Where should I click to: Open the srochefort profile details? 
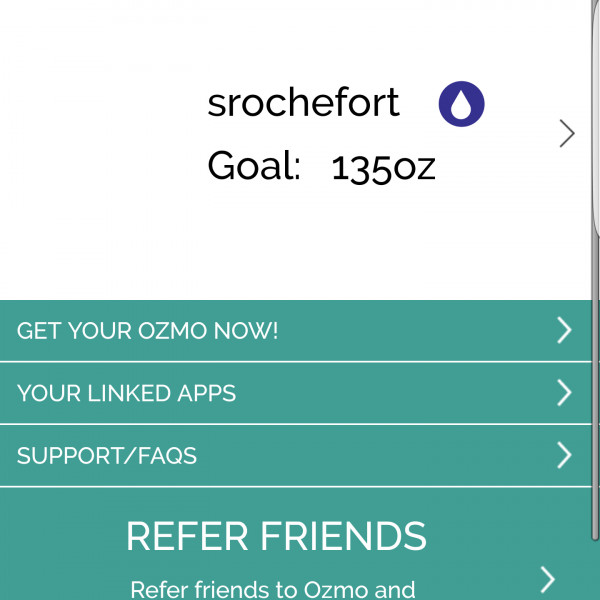click(566, 134)
